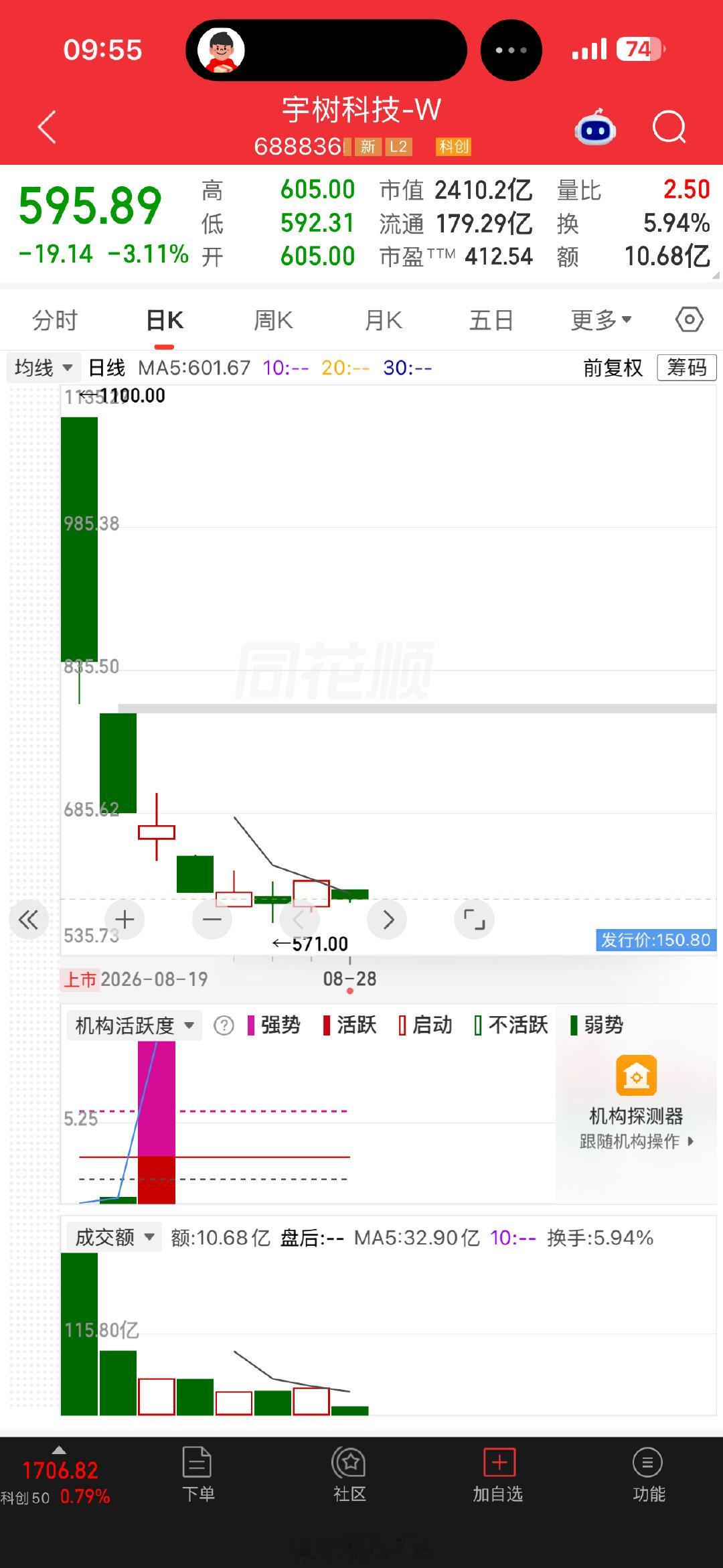
Task: Tap the 筹码 button
Action: pyautogui.click(x=687, y=368)
